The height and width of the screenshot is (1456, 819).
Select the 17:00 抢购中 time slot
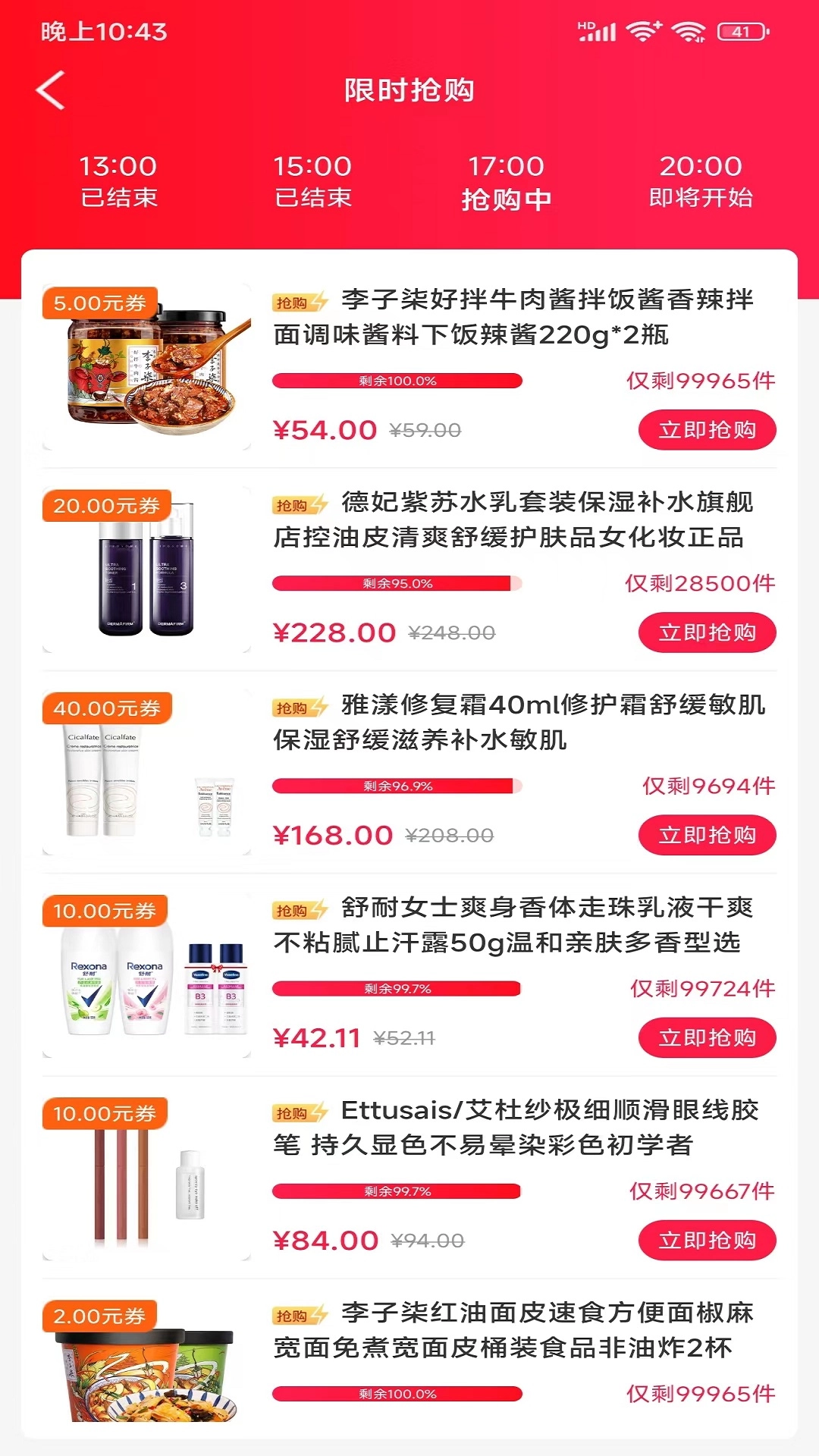point(507,183)
